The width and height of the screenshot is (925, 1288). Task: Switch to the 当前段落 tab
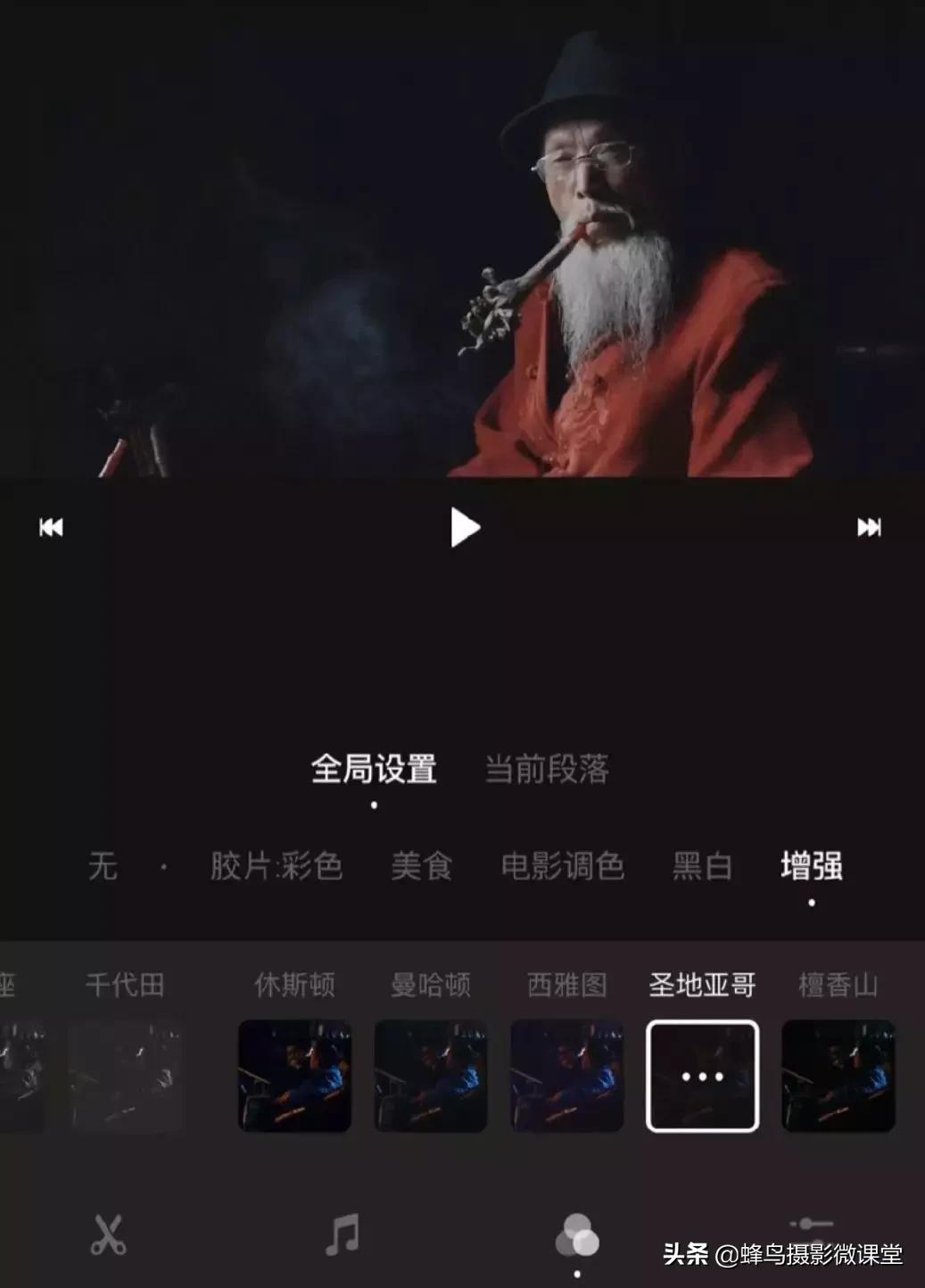(547, 767)
